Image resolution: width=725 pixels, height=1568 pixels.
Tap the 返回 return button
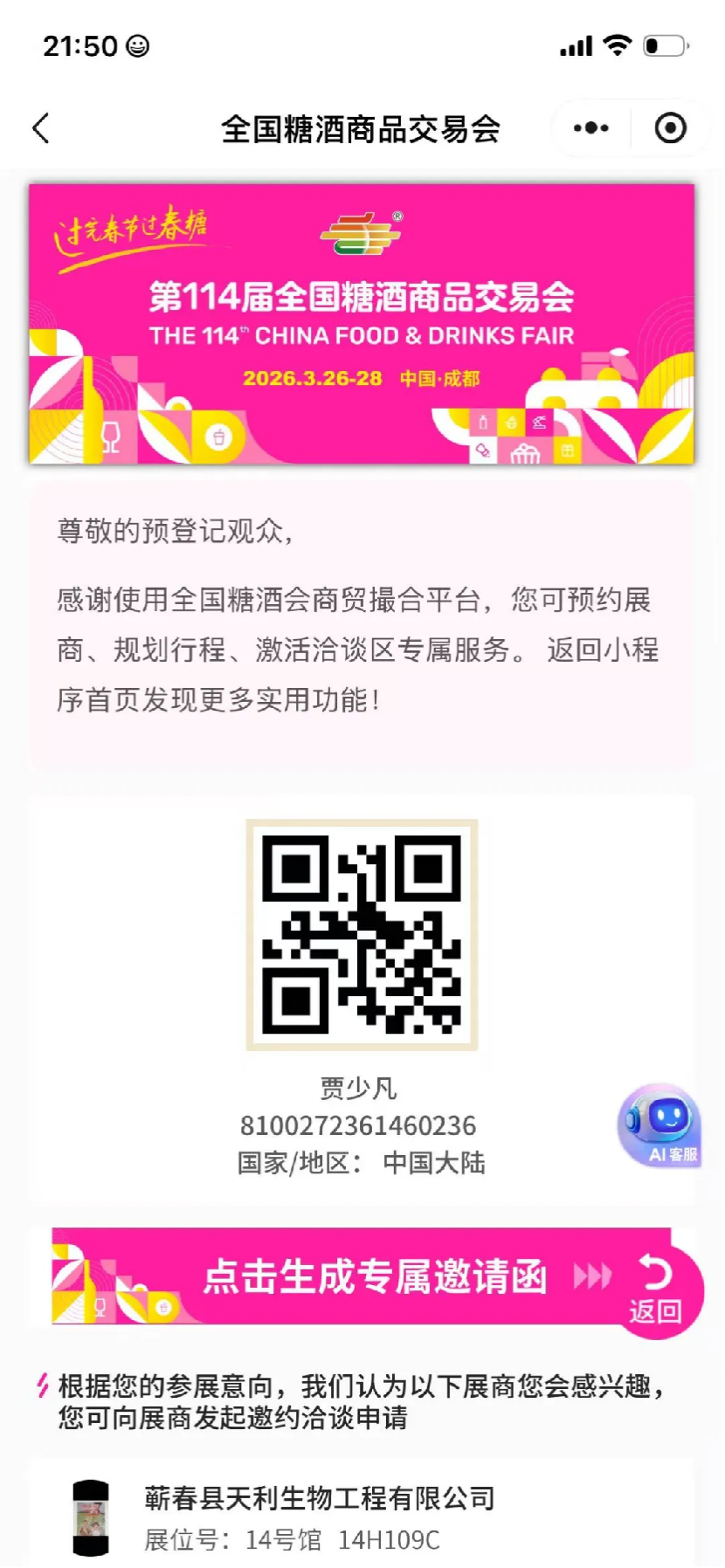[657, 1290]
